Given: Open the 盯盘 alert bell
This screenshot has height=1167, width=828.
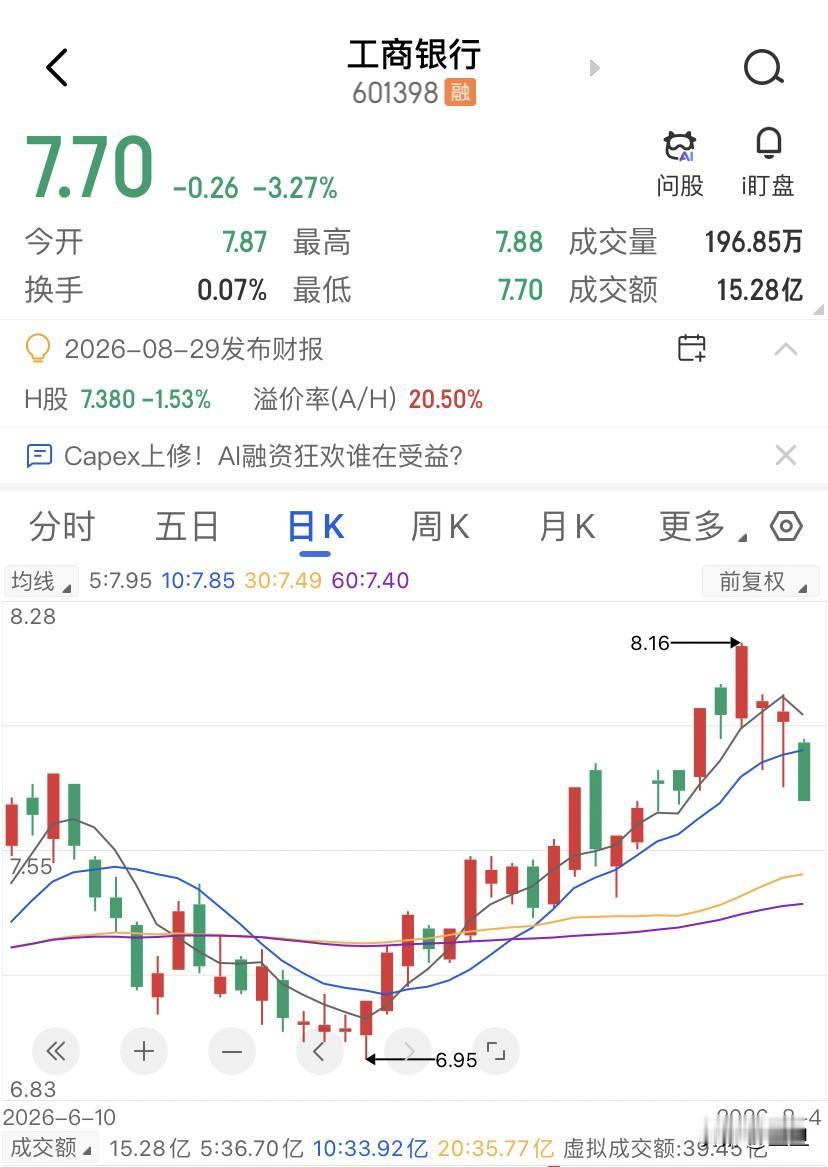Looking at the screenshot, I should pyautogui.click(x=768, y=164).
